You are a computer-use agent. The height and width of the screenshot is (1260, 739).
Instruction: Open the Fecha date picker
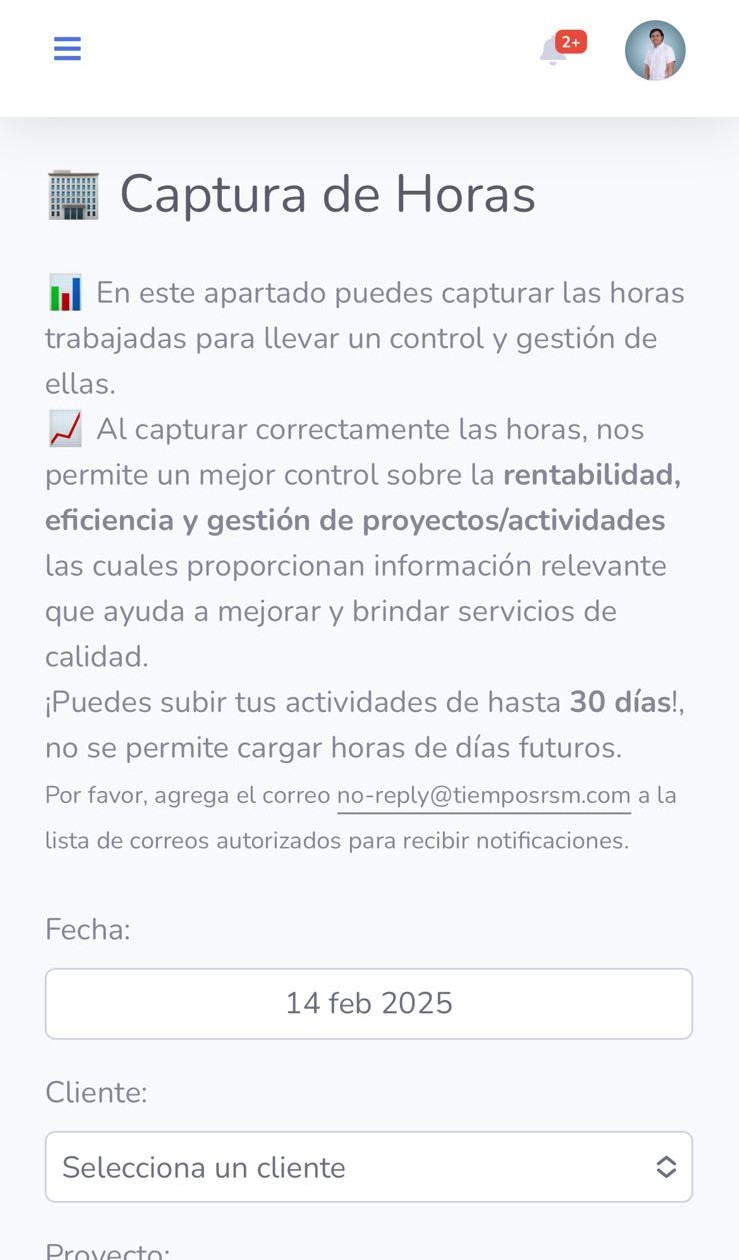(x=368, y=1003)
